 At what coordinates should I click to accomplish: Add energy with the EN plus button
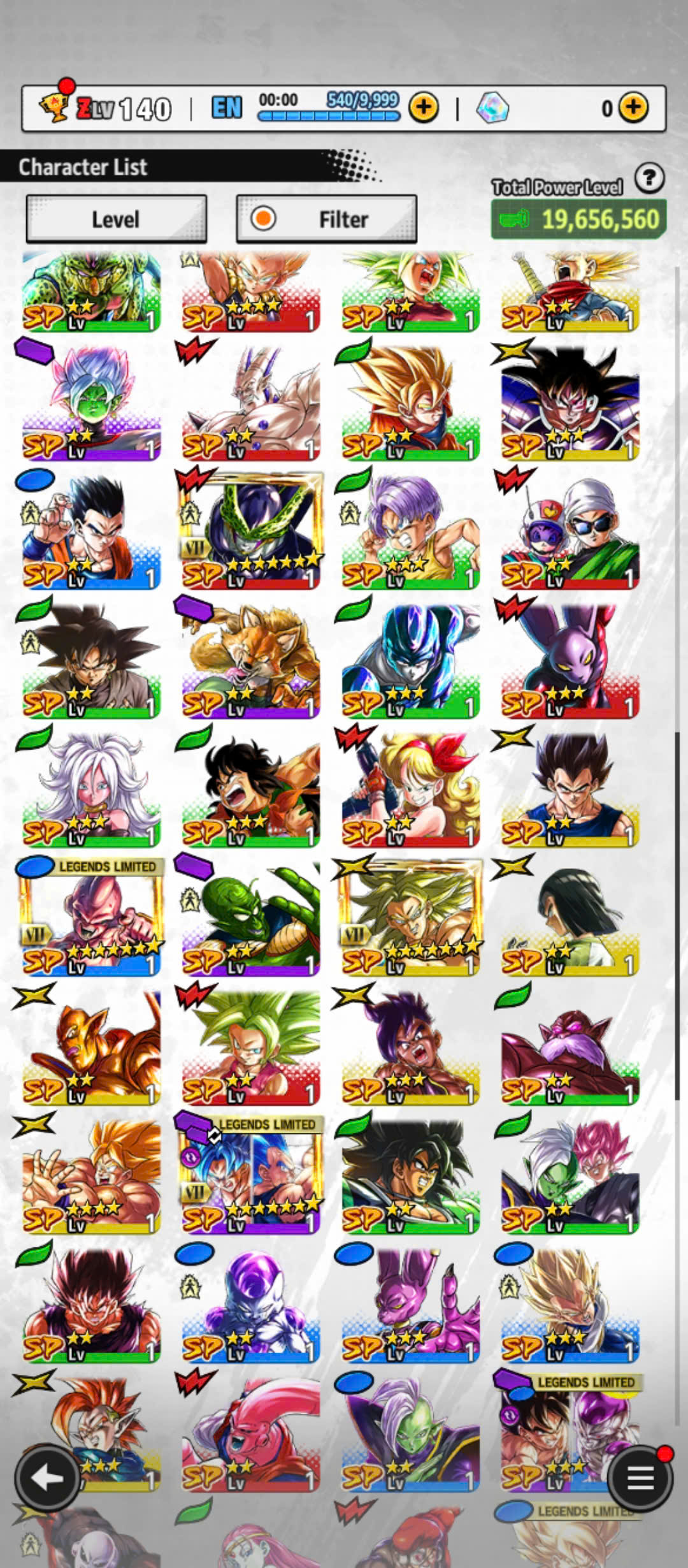424,108
